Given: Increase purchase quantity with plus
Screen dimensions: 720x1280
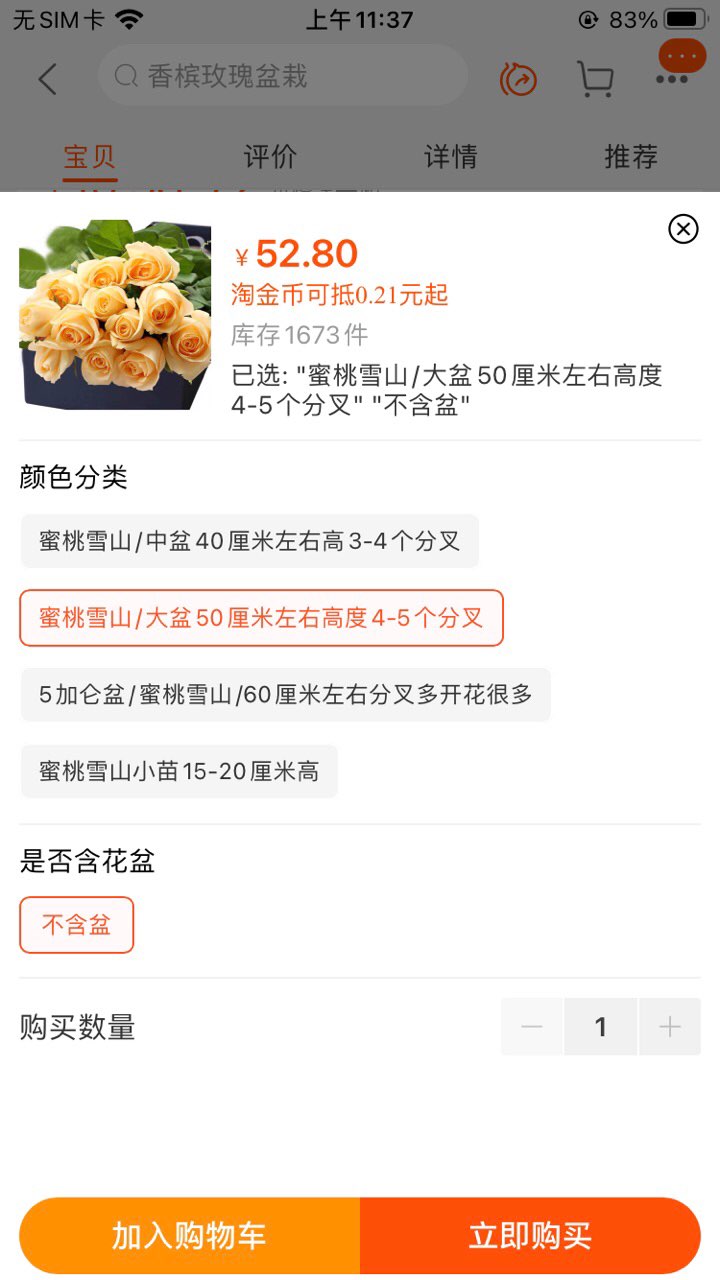Looking at the screenshot, I should (x=670, y=1027).
